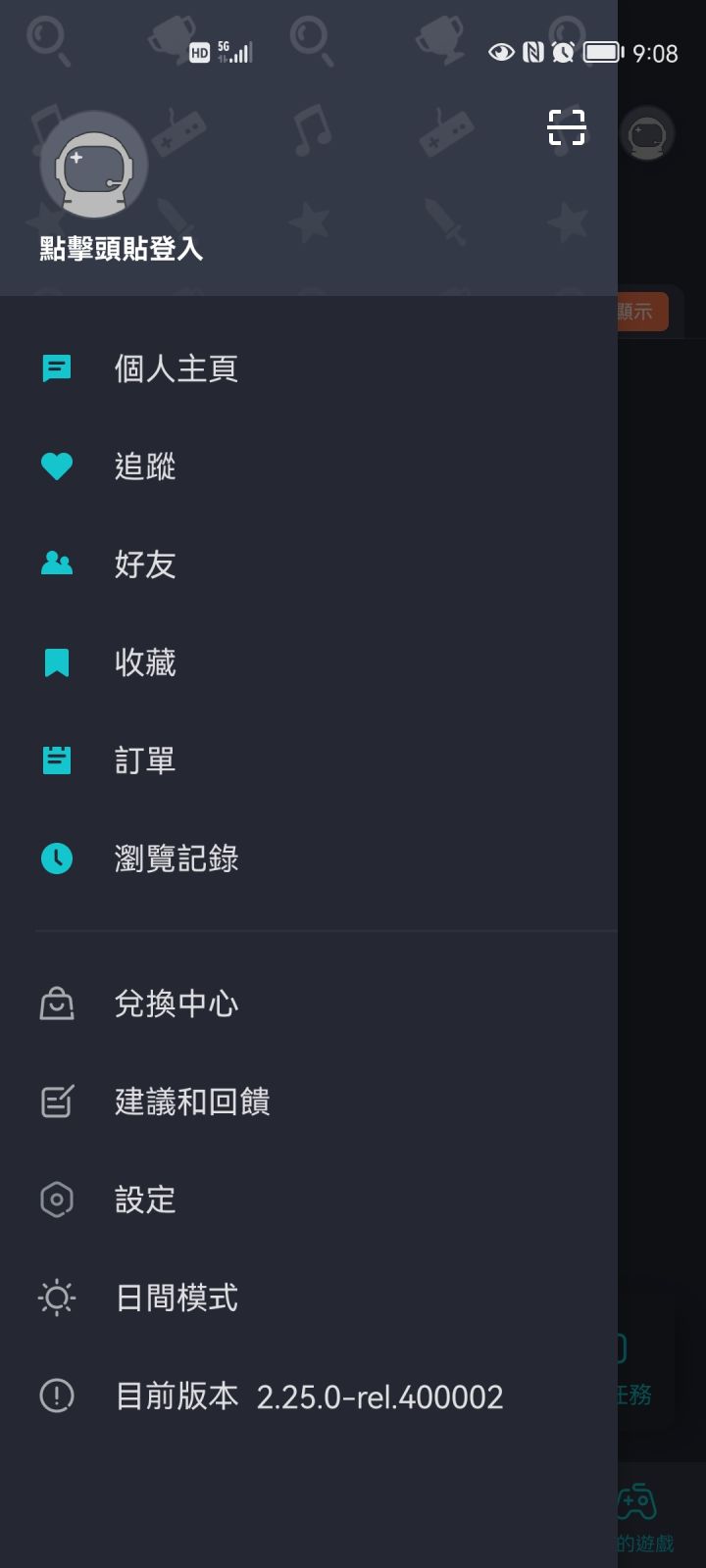Open 訂單 to view orders

(145, 759)
